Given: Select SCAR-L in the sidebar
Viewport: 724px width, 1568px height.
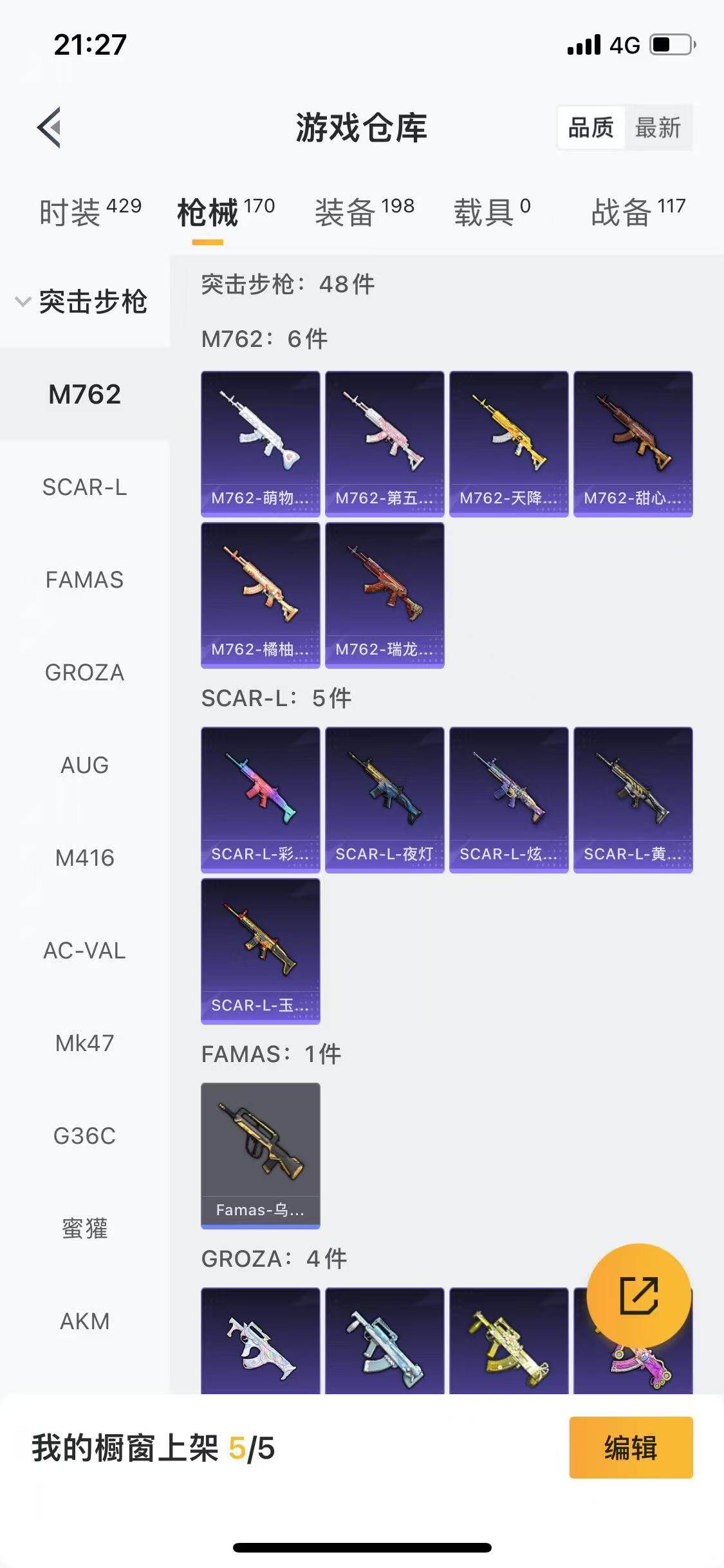Looking at the screenshot, I should pyautogui.click(x=84, y=487).
